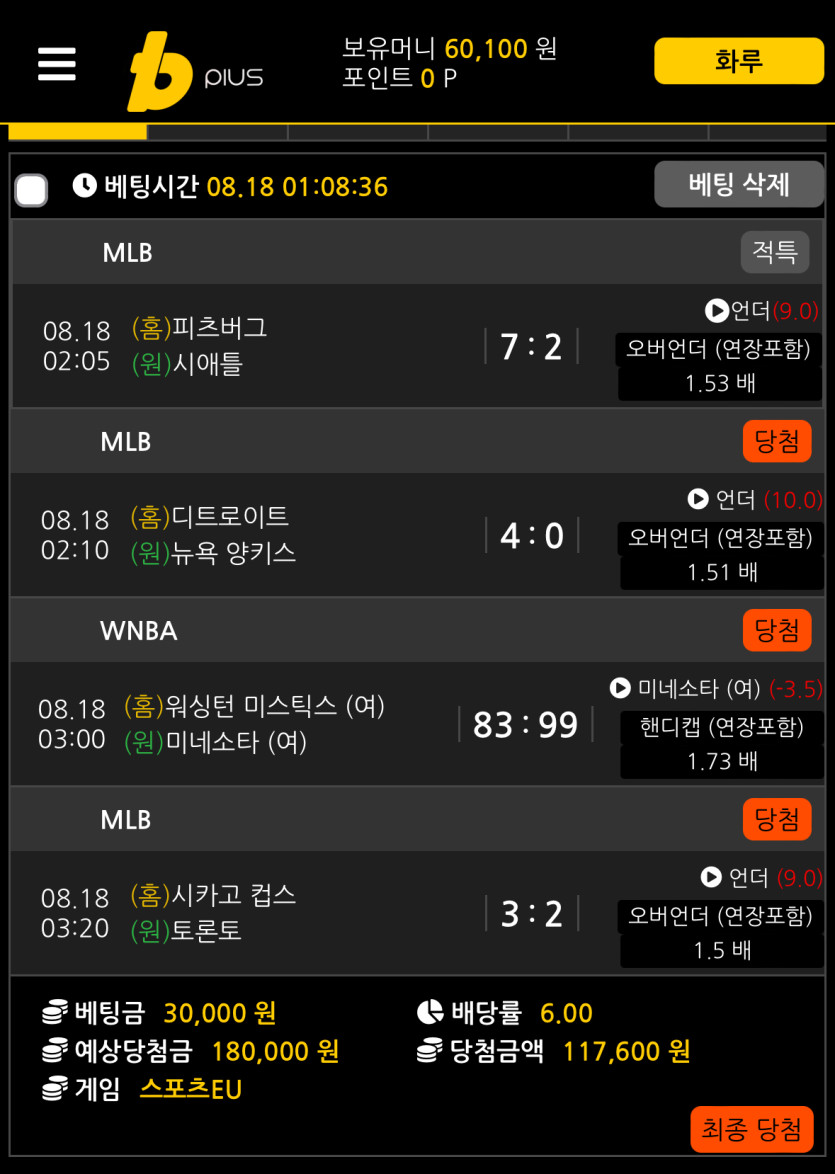The image size is (835, 1174).
Task: Tap the 적특 badge on first MLB bet
Action: 775,252
